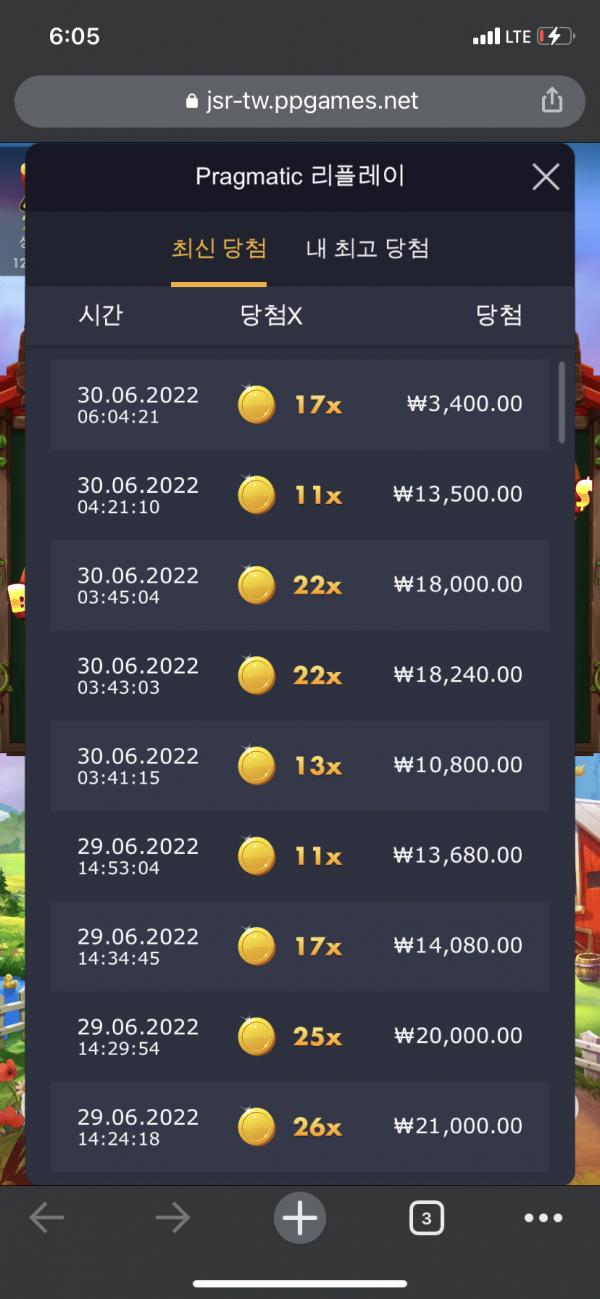
Task: Open replay of the 04:21:10 win
Action: (300, 494)
